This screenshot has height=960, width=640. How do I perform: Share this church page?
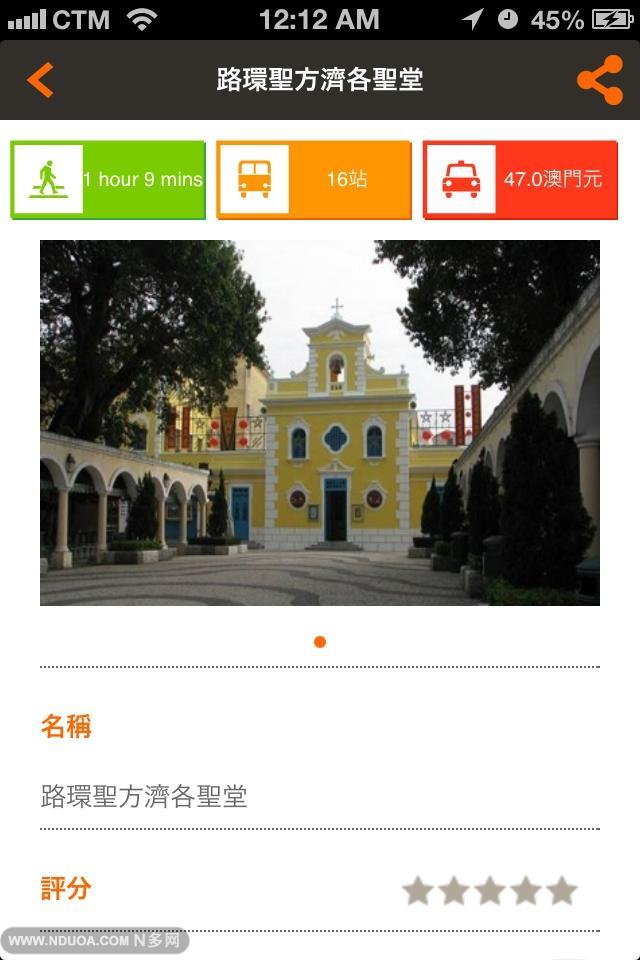click(599, 80)
